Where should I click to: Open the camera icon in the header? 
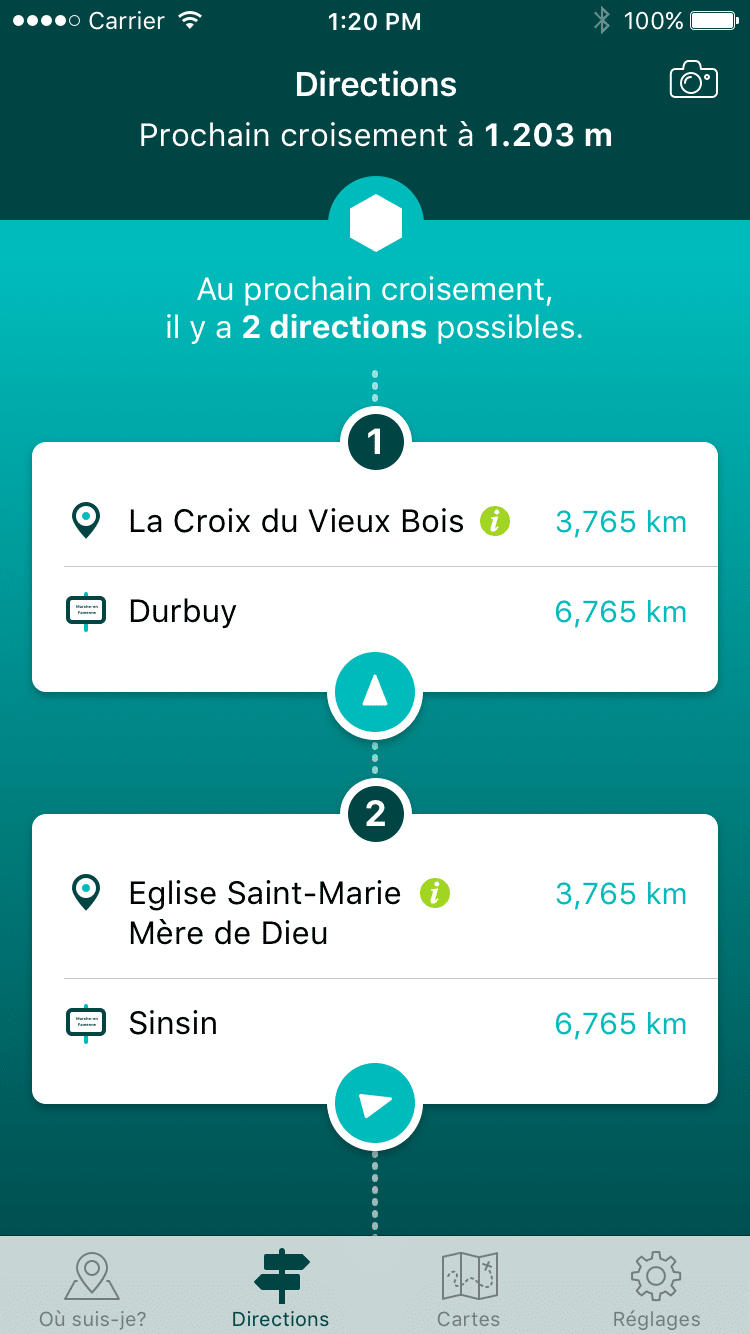[693, 80]
